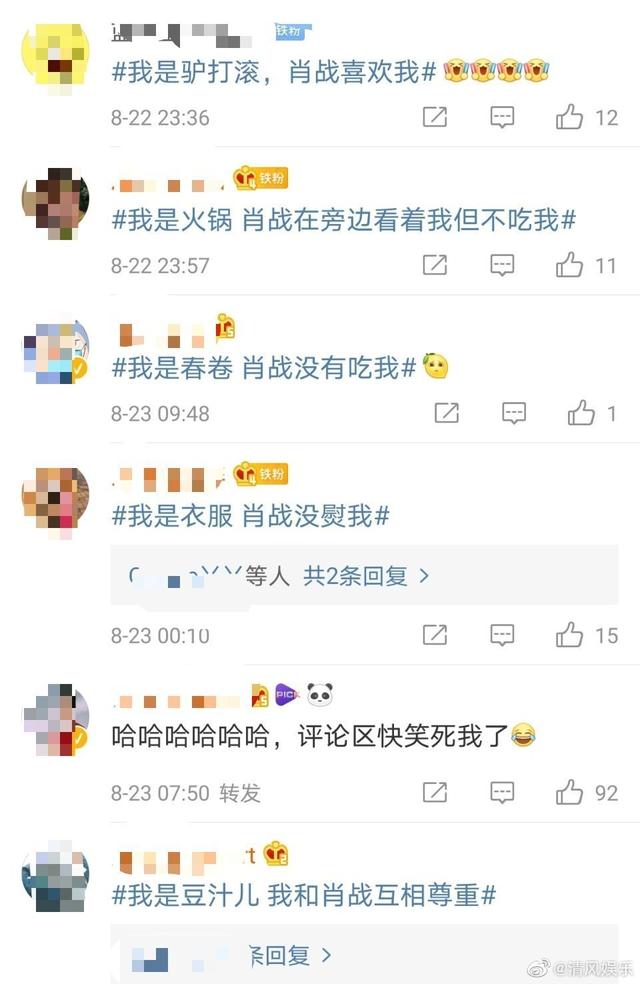Like the comment '我是火锅 肖战在旁边看着我但不吃我'
Screen dimensions: 640x984
coord(570,265)
